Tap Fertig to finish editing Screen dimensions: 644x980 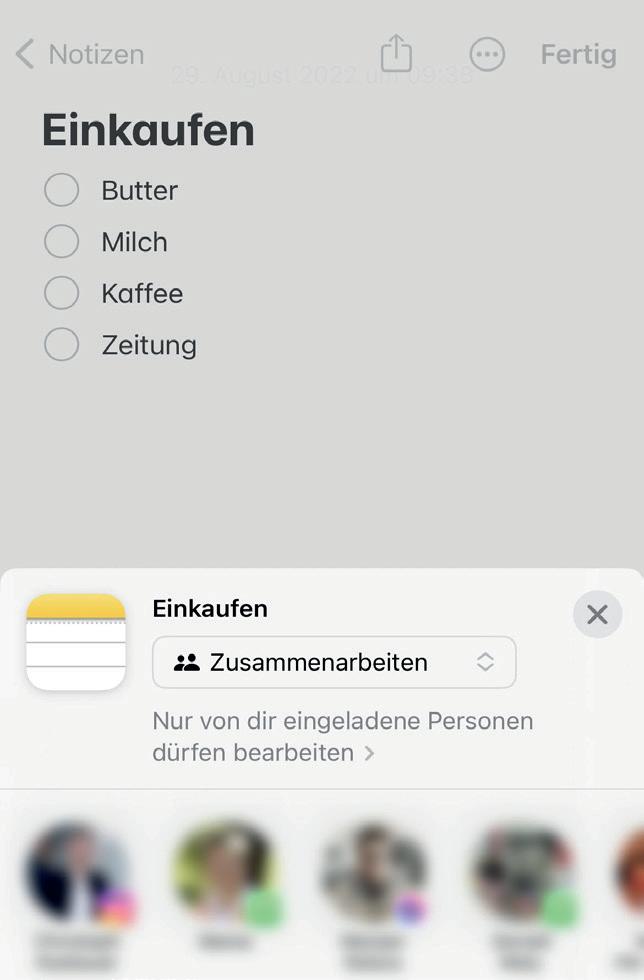(578, 54)
